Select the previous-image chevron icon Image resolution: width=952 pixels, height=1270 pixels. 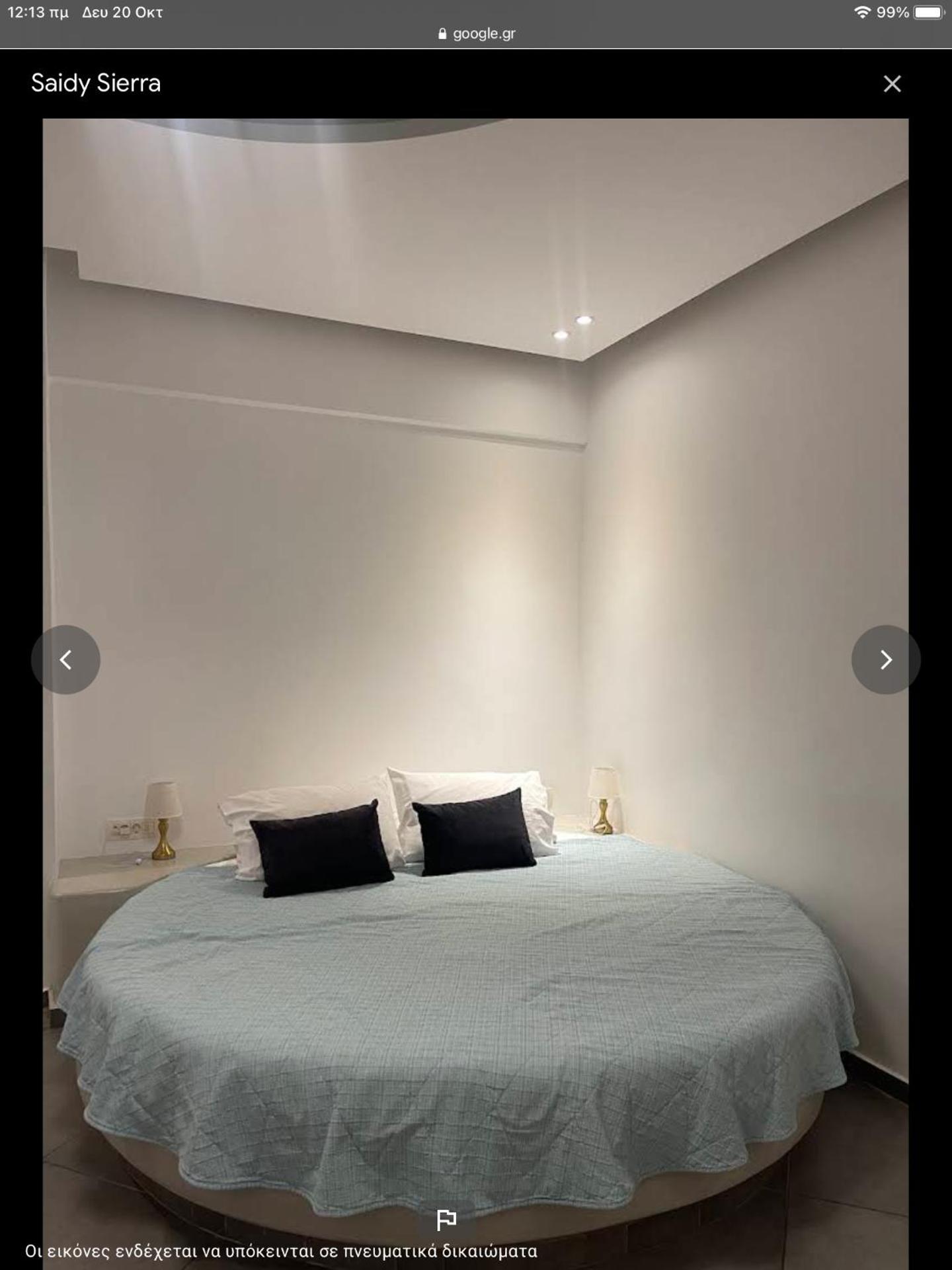click(x=66, y=659)
